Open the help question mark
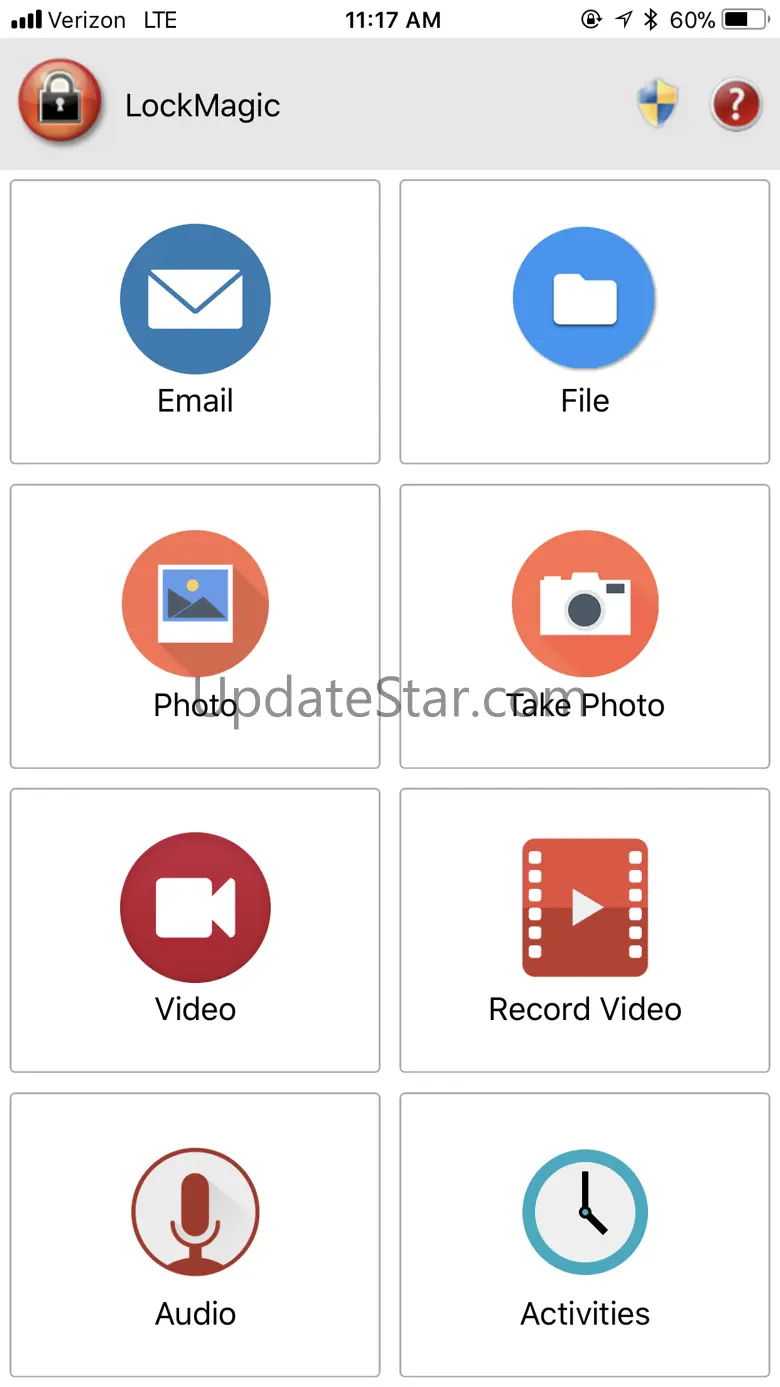 tap(736, 104)
